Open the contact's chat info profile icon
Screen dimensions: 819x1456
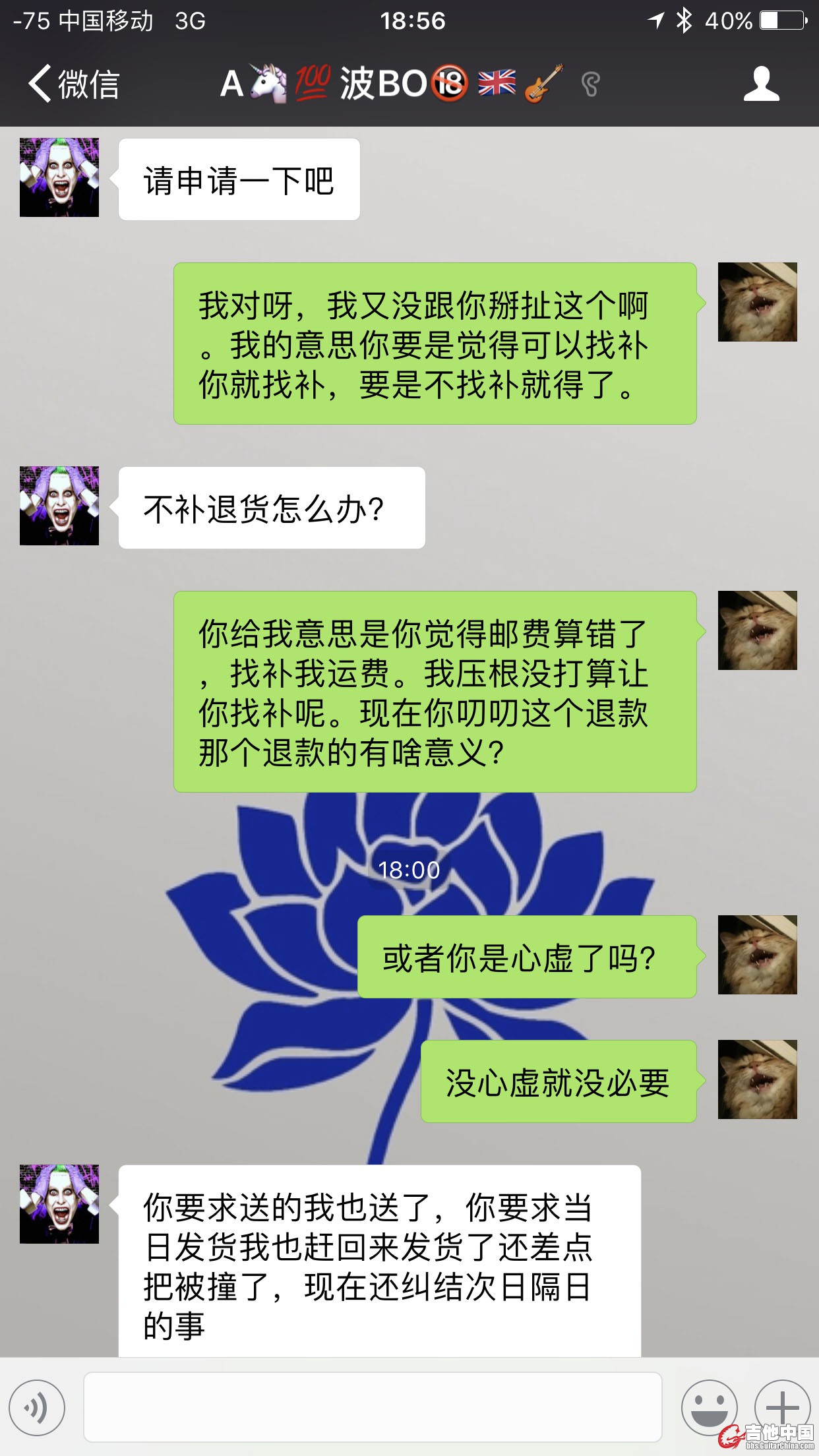(761, 84)
